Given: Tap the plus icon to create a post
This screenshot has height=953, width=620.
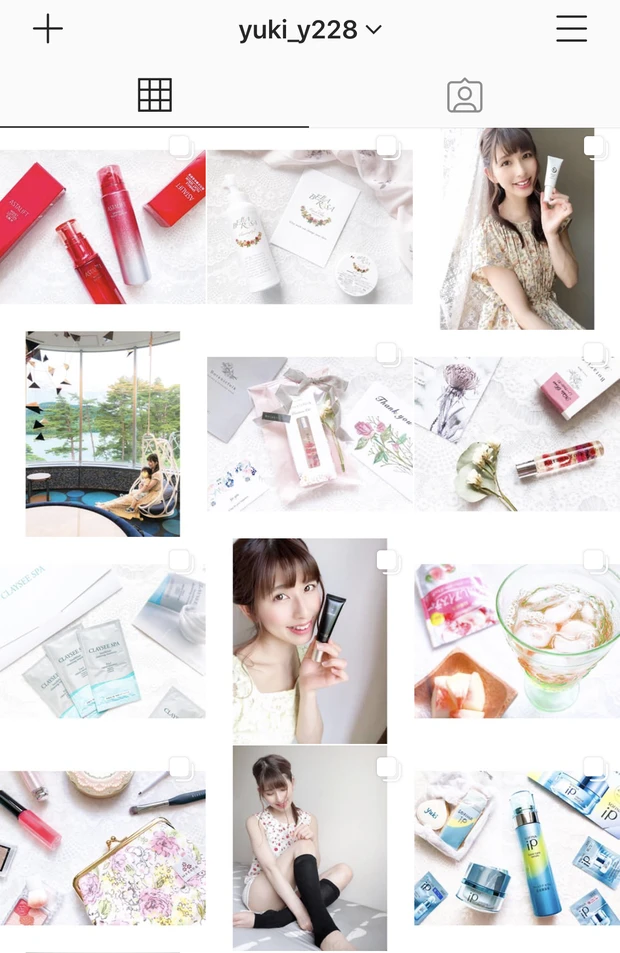Looking at the screenshot, I should tap(47, 30).
